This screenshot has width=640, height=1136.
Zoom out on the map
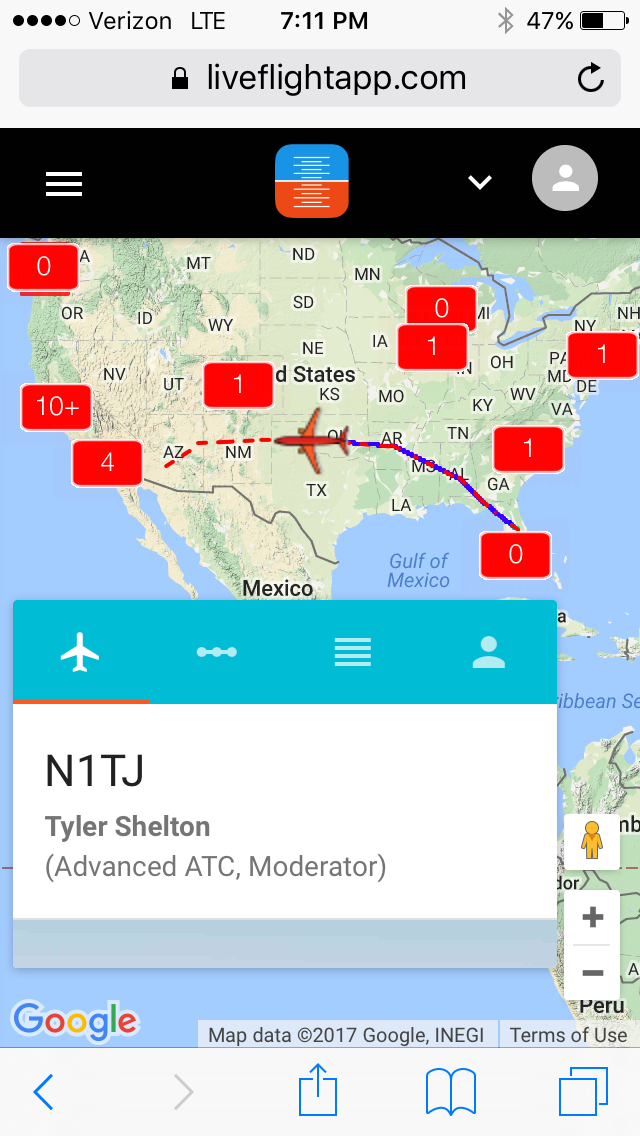pyautogui.click(x=592, y=972)
